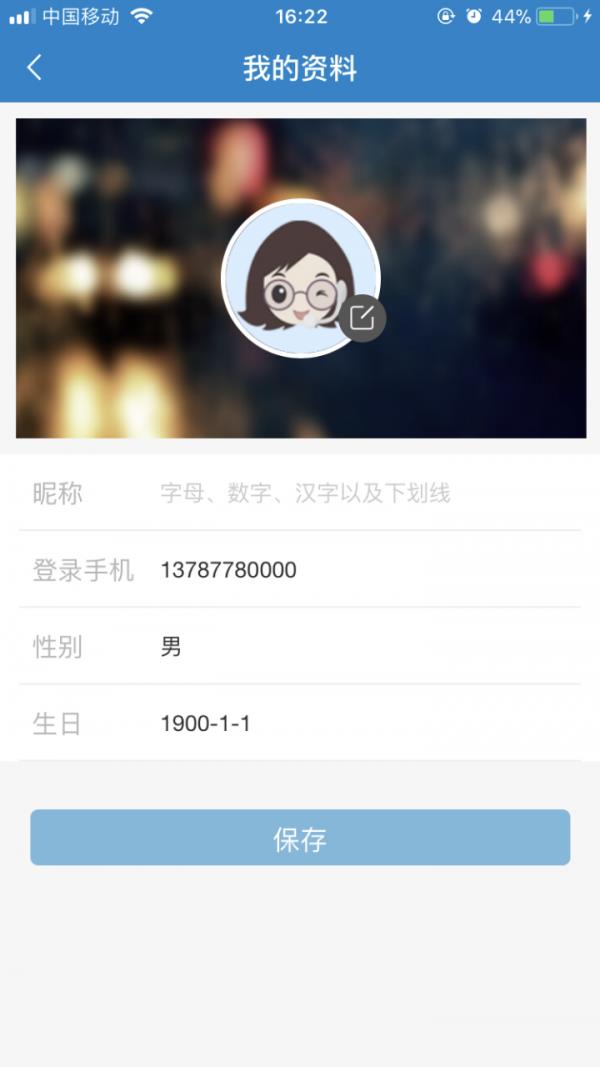Viewport: 600px width, 1067px height.
Task: Pick a birthday in the 生日 row
Action: click(x=300, y=724)
